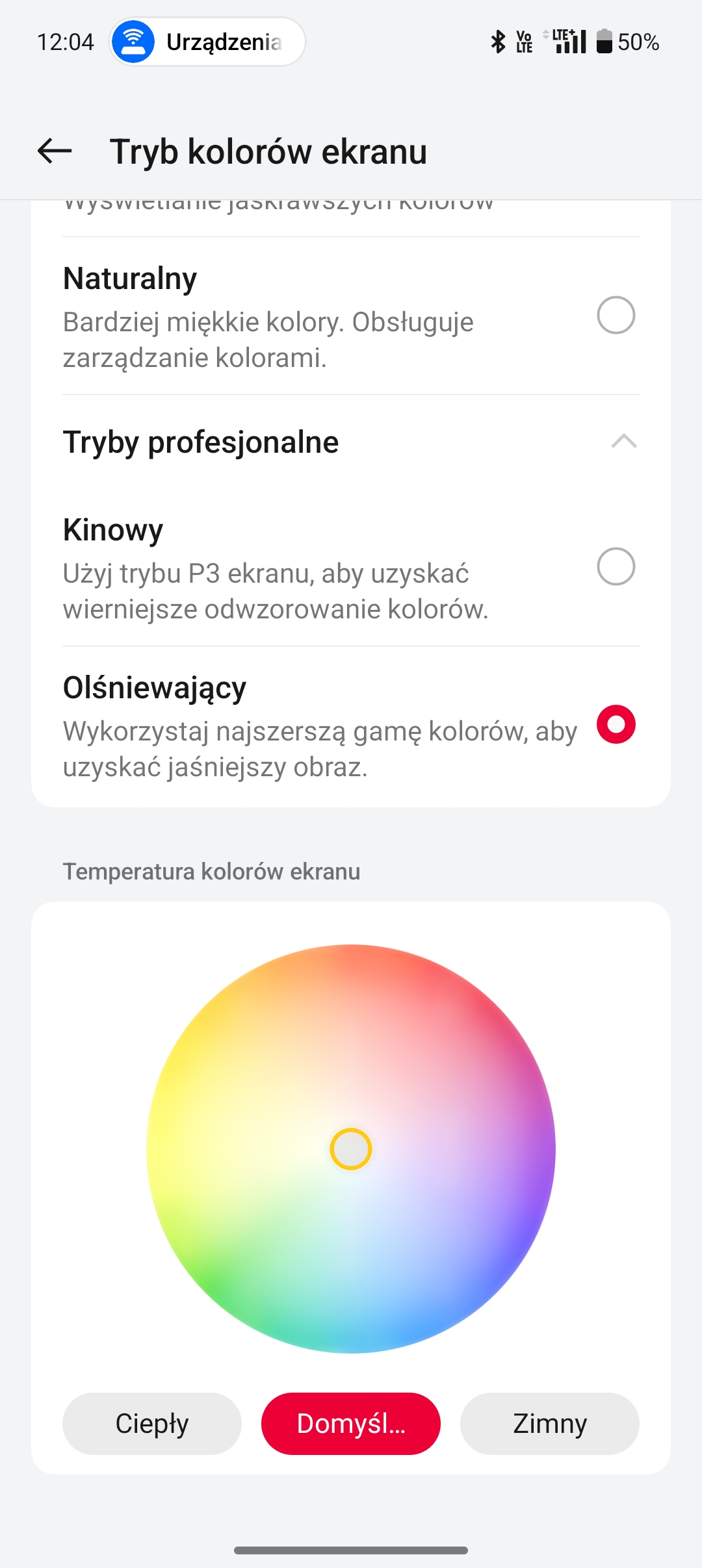Viewport: 702px width, 1568px height.
Task: Select the Naturalny color mode
Action: coord(616,316)
